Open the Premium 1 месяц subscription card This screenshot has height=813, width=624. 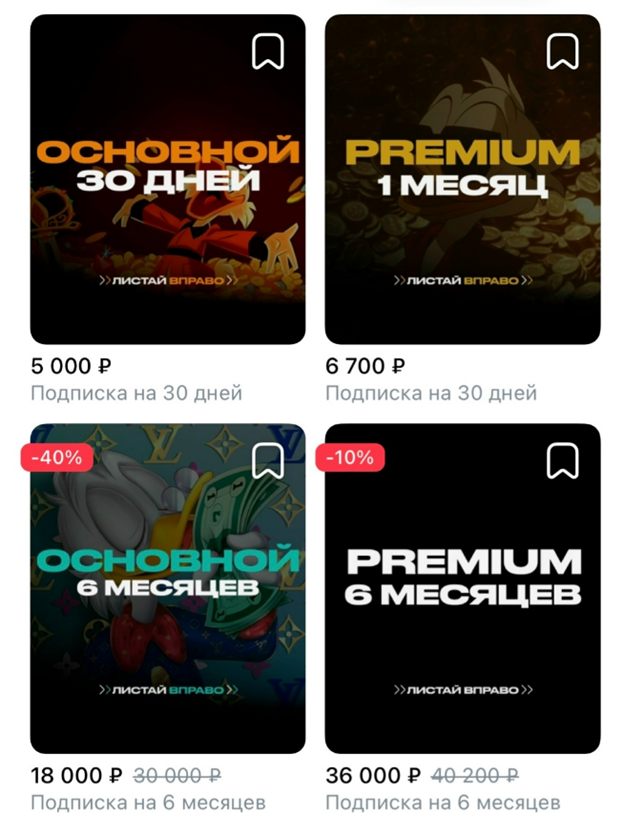pyautogui.click(x=462, y=180)
